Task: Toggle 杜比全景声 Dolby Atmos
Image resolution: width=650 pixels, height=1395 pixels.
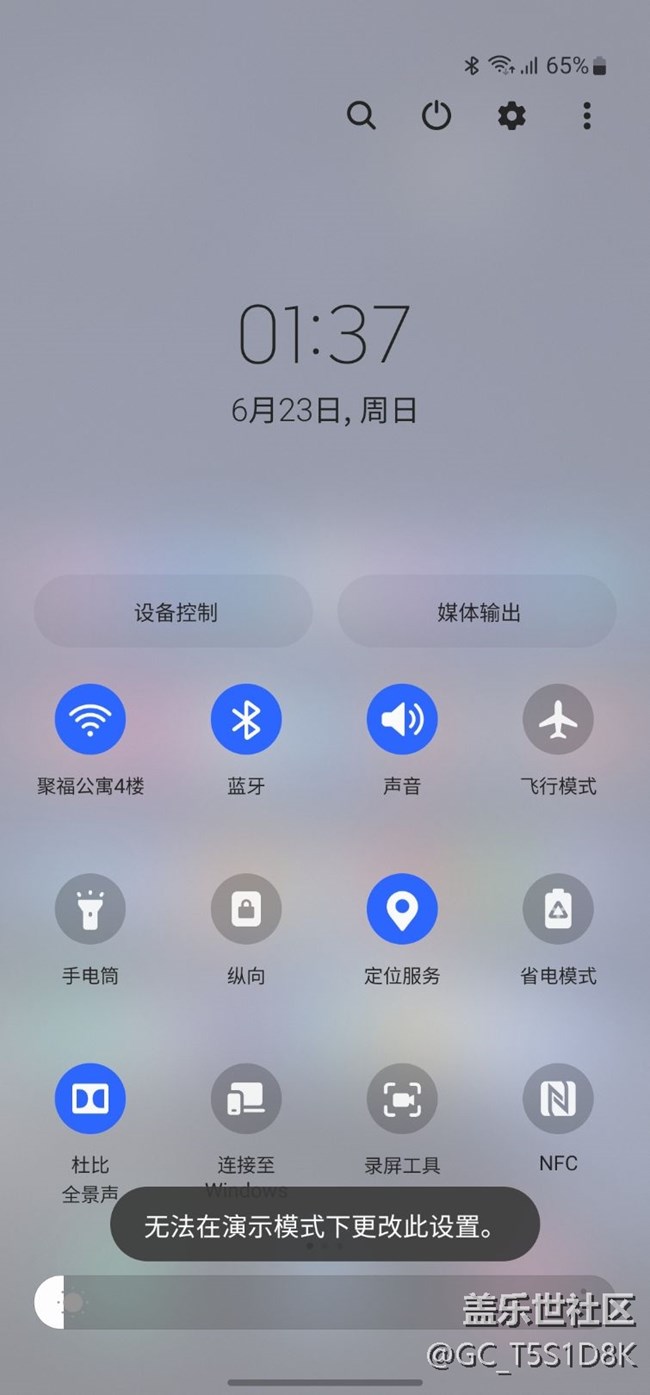Action: click(x=90, y=1099)
